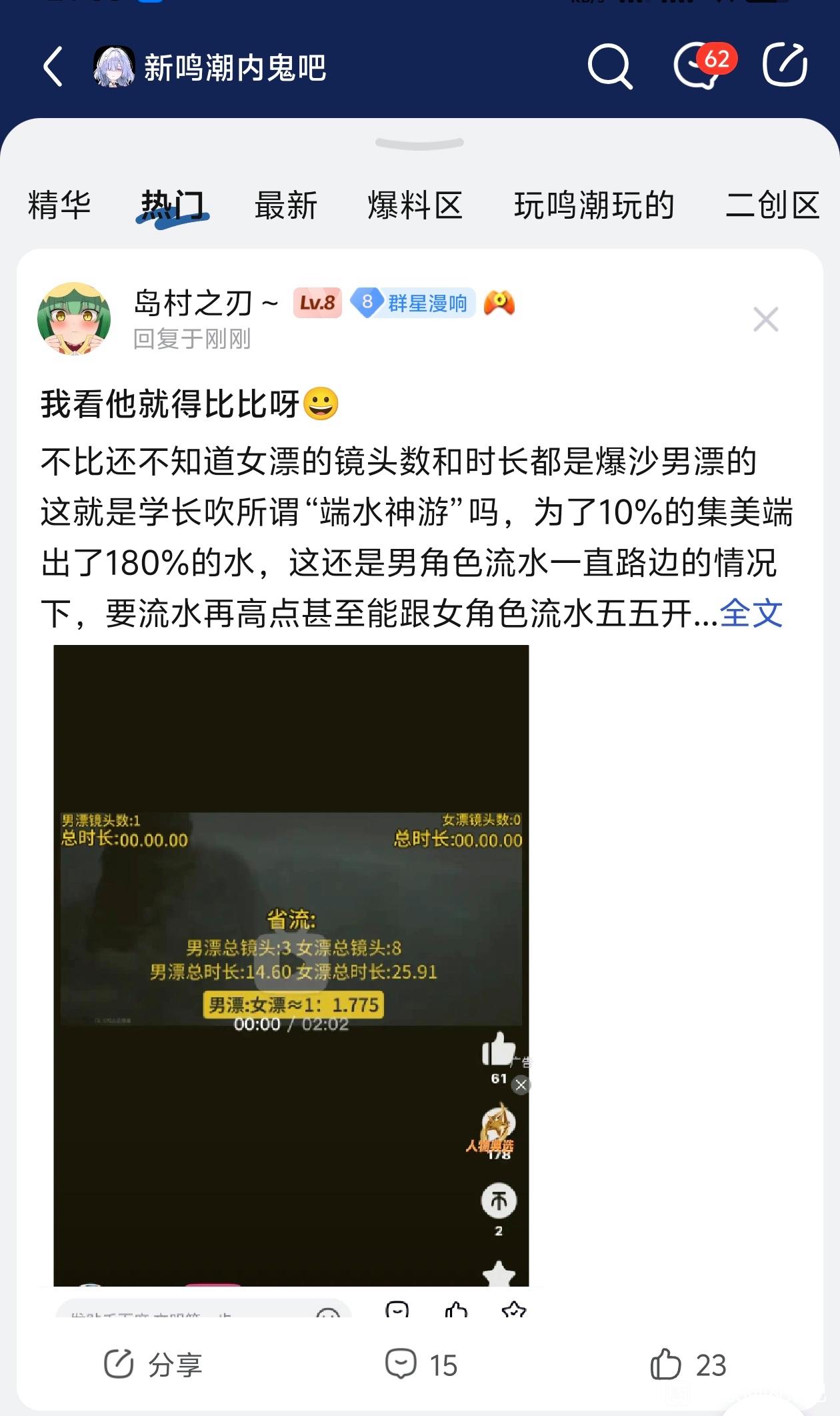This screenshot has width=840, height=1416.
Task: Open the 爆料区 tab
Action: click(x=415, y=205)
